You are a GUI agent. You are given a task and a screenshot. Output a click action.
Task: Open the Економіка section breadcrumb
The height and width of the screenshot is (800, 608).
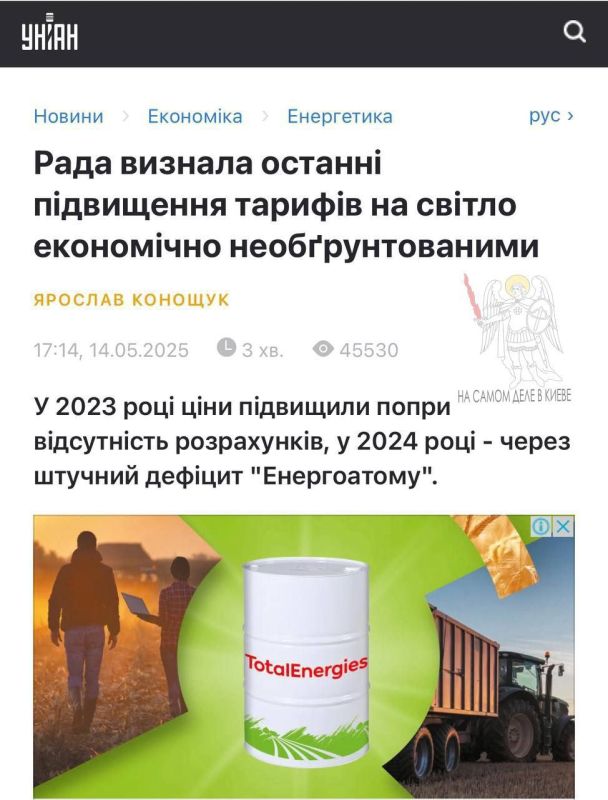tap(195, 116)
